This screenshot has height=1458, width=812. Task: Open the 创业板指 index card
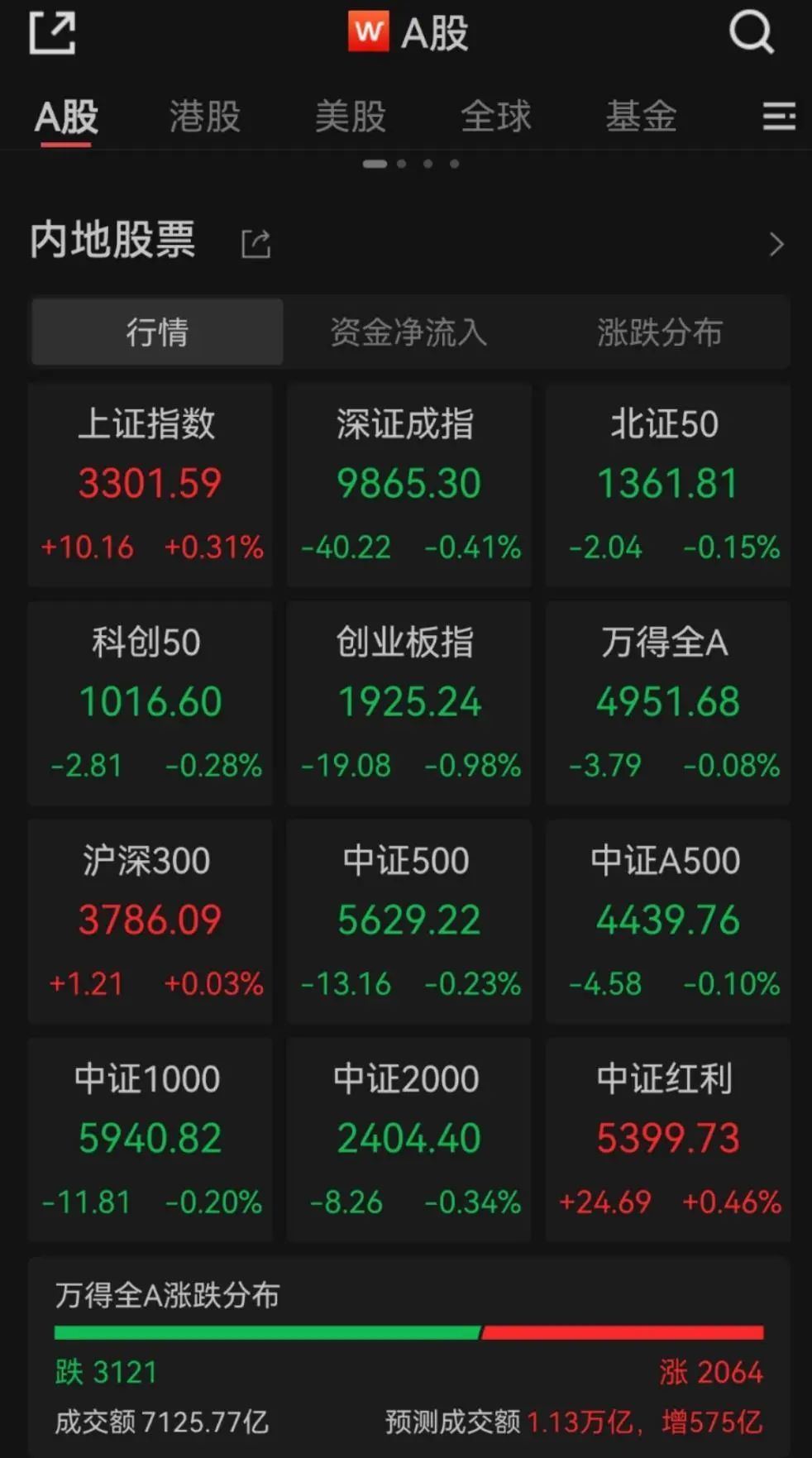pos(408,701)
